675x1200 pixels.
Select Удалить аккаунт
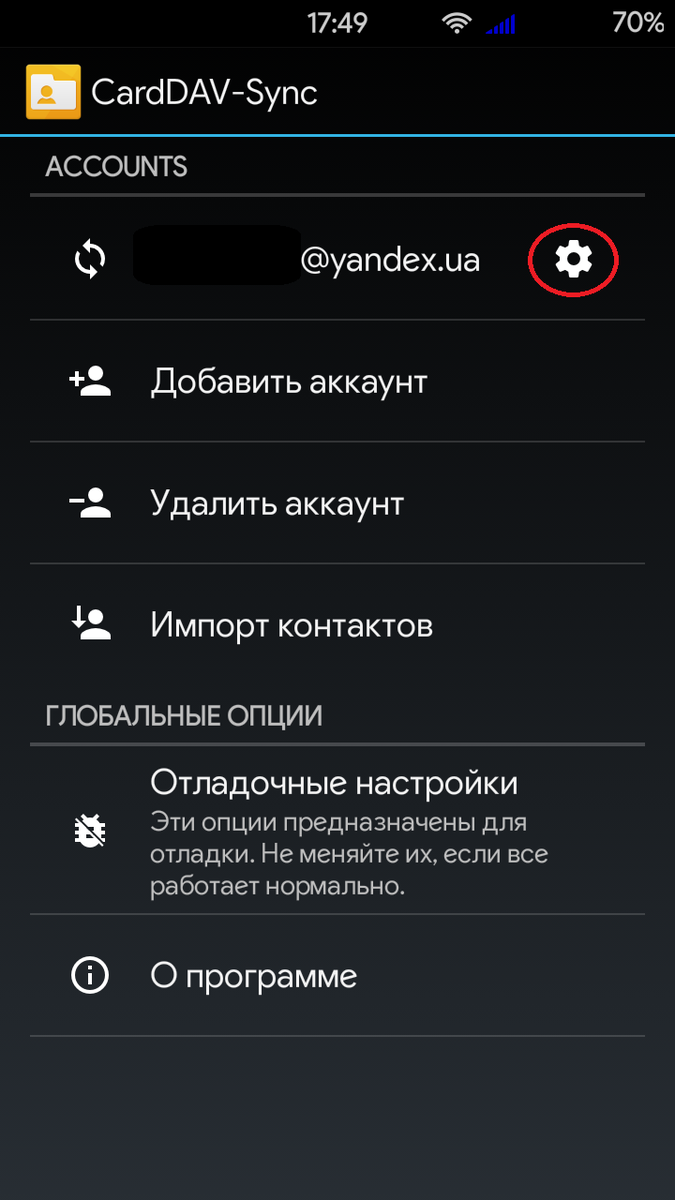[338, 503]
